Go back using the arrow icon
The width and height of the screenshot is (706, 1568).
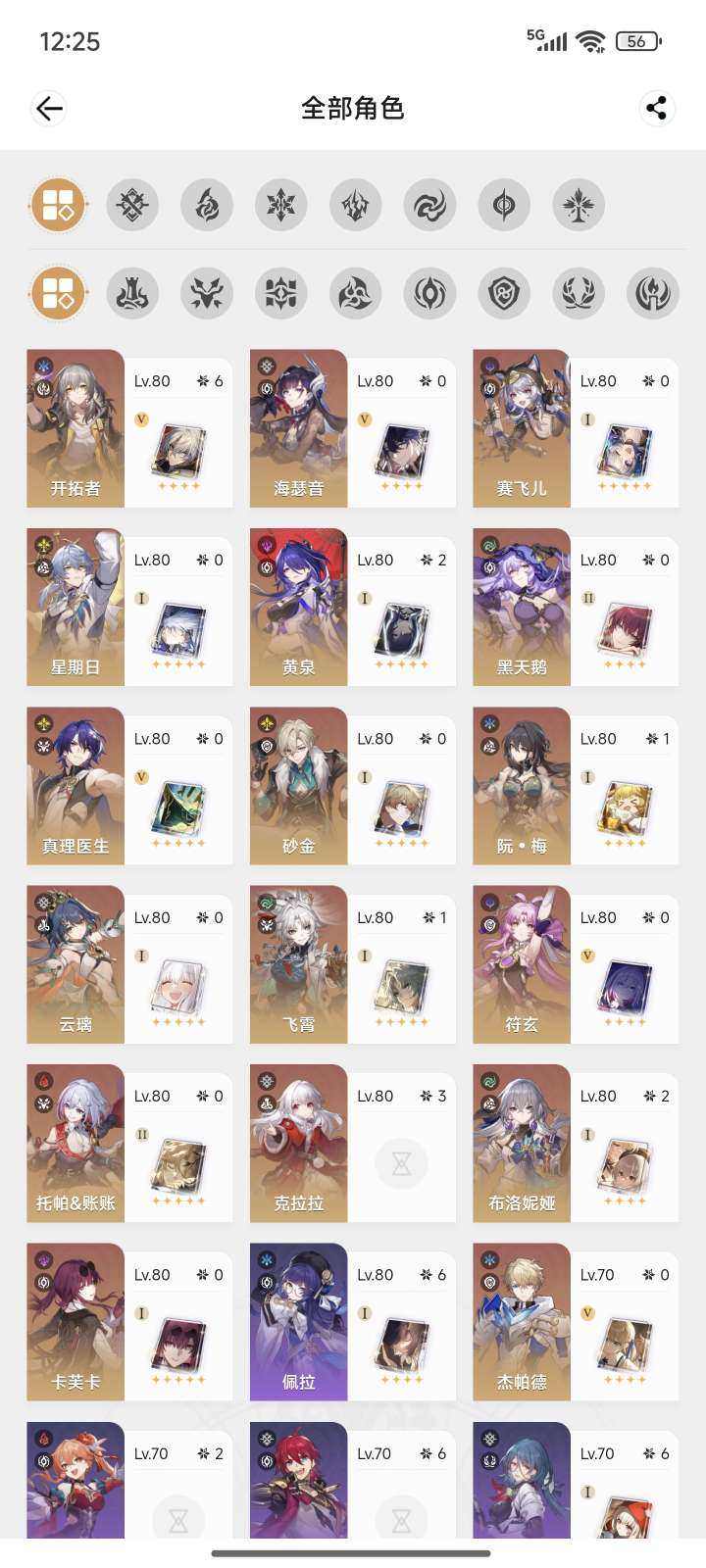pyautogui.click(x=49, y=108)
